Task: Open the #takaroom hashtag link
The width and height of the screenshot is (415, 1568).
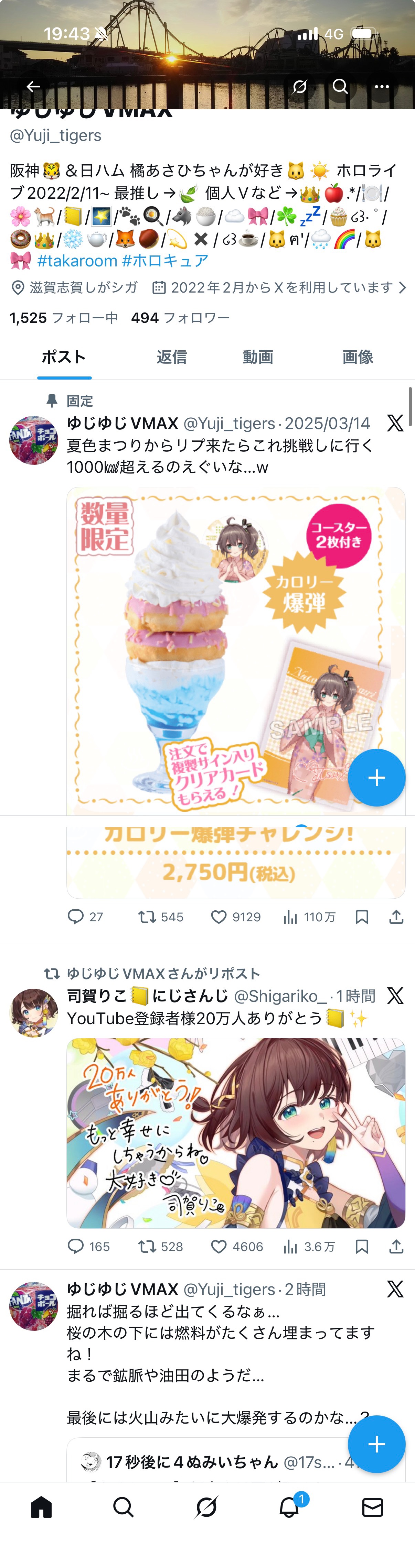Action: [x=77, y=261]
